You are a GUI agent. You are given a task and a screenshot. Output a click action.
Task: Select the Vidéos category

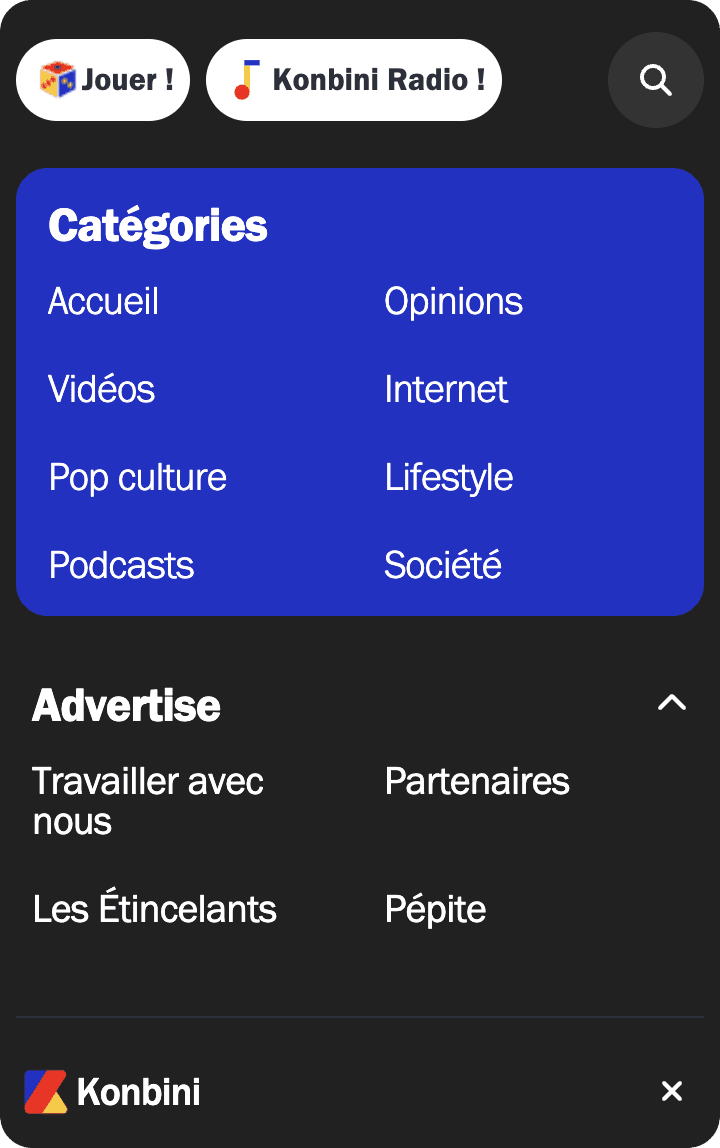click(102, 390)
